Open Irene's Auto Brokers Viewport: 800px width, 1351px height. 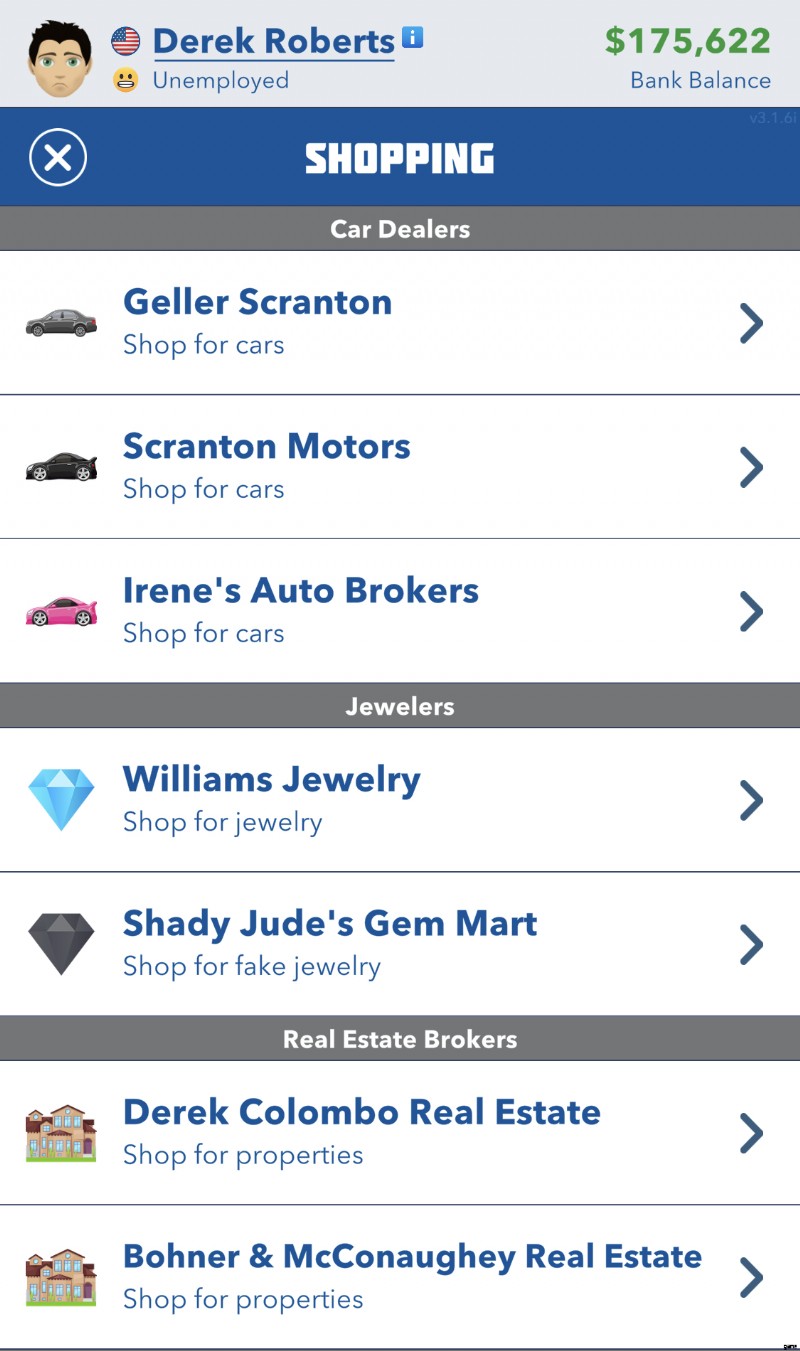(x=400, y=610)
